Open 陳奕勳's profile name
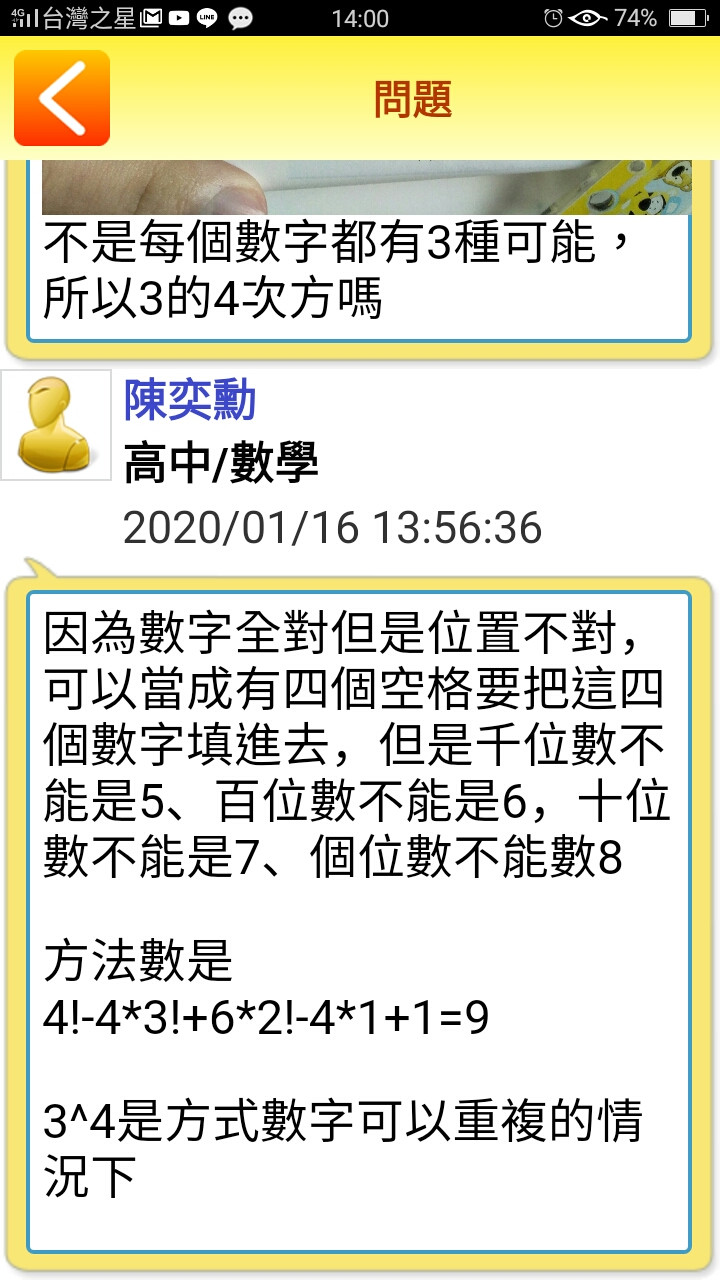The image size is (720, 1280). (190, 400)
